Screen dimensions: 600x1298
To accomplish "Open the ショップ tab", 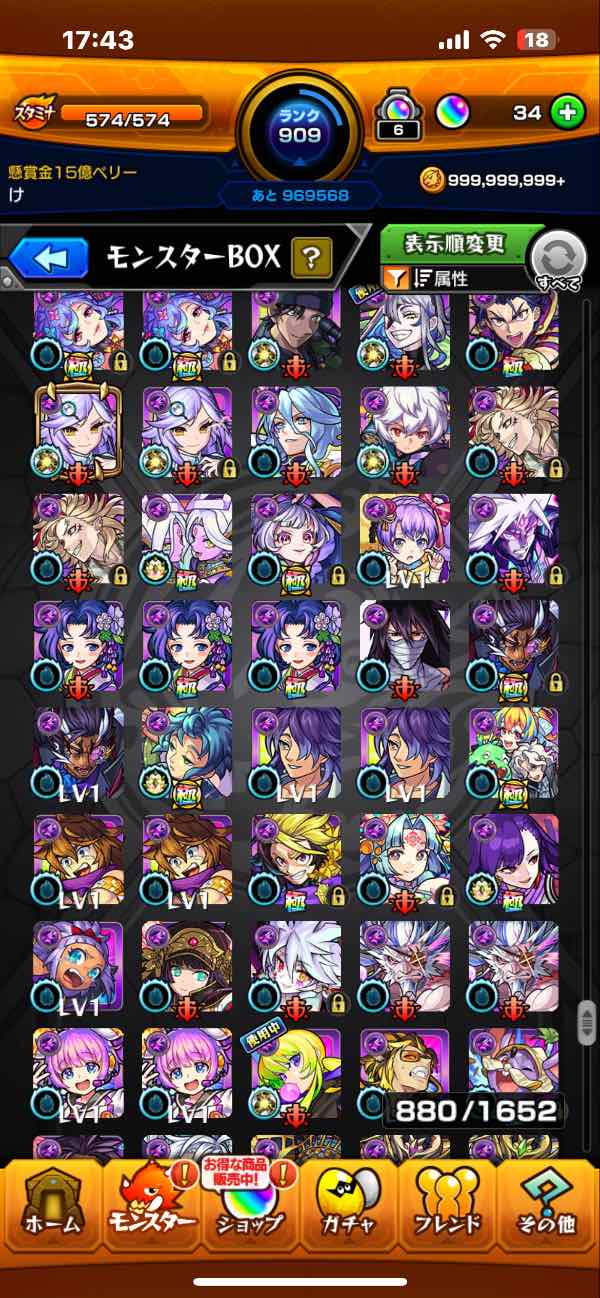I will [250, 1208].
